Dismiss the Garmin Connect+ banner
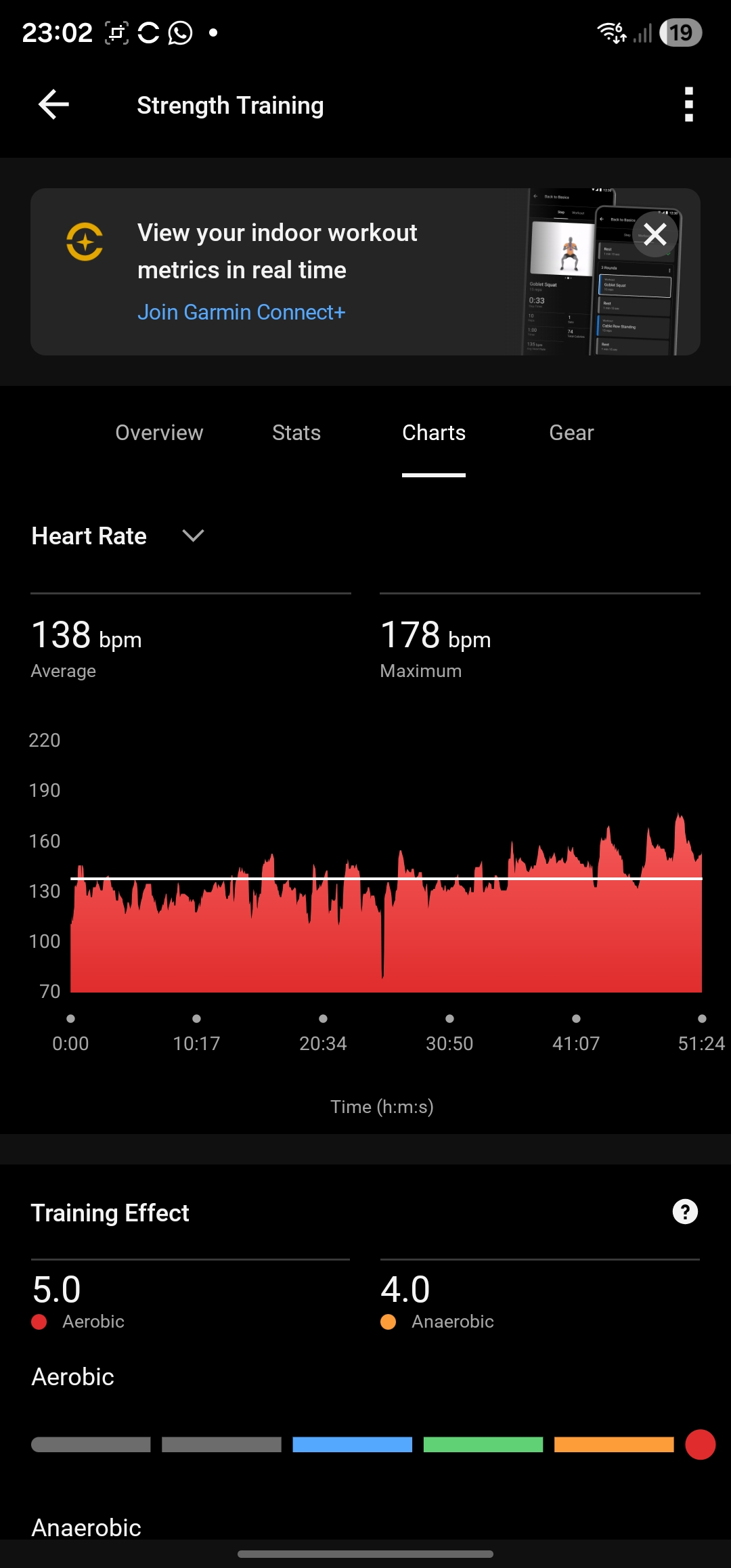 click(x=655, y=235)
